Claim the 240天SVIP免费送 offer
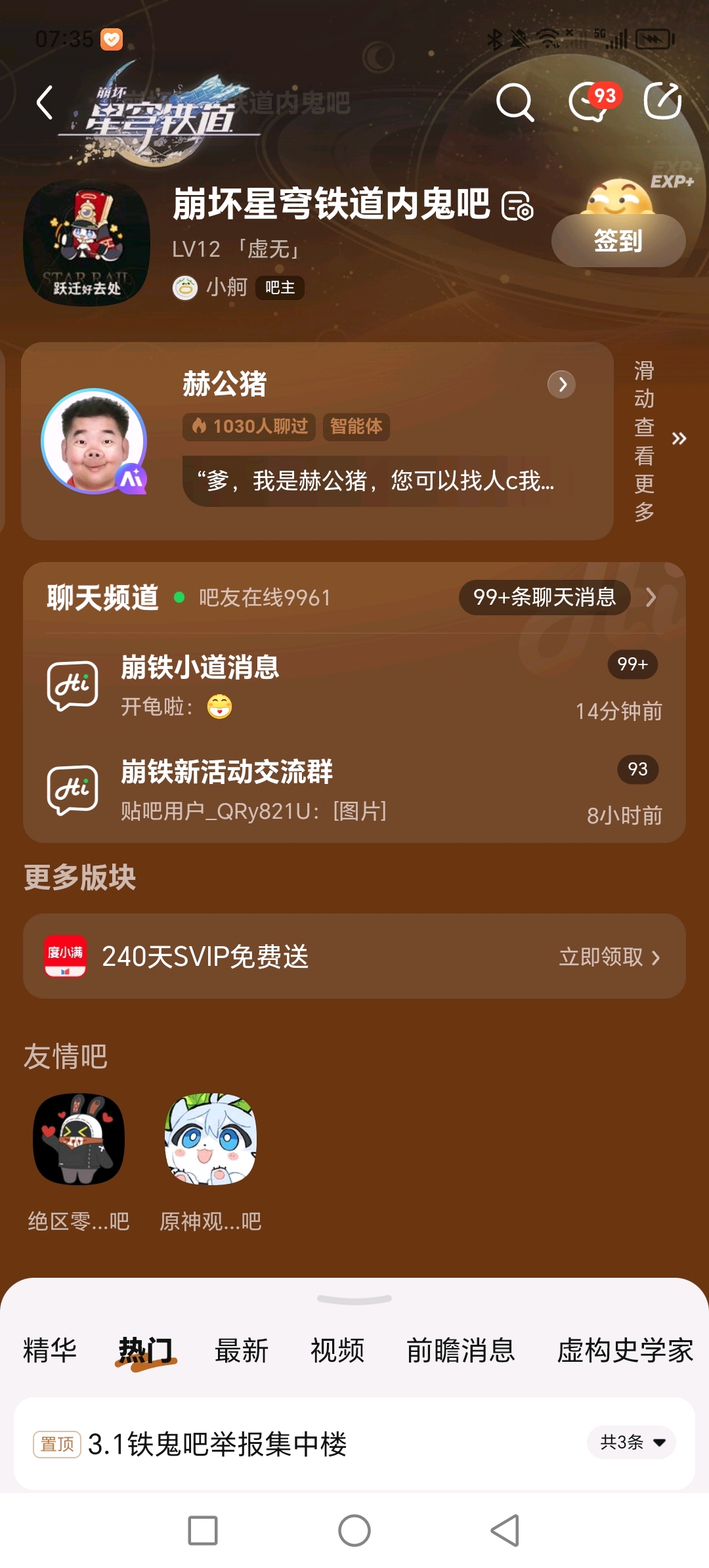This screenshot has height=1568, width=709. [x=609, y=957]
